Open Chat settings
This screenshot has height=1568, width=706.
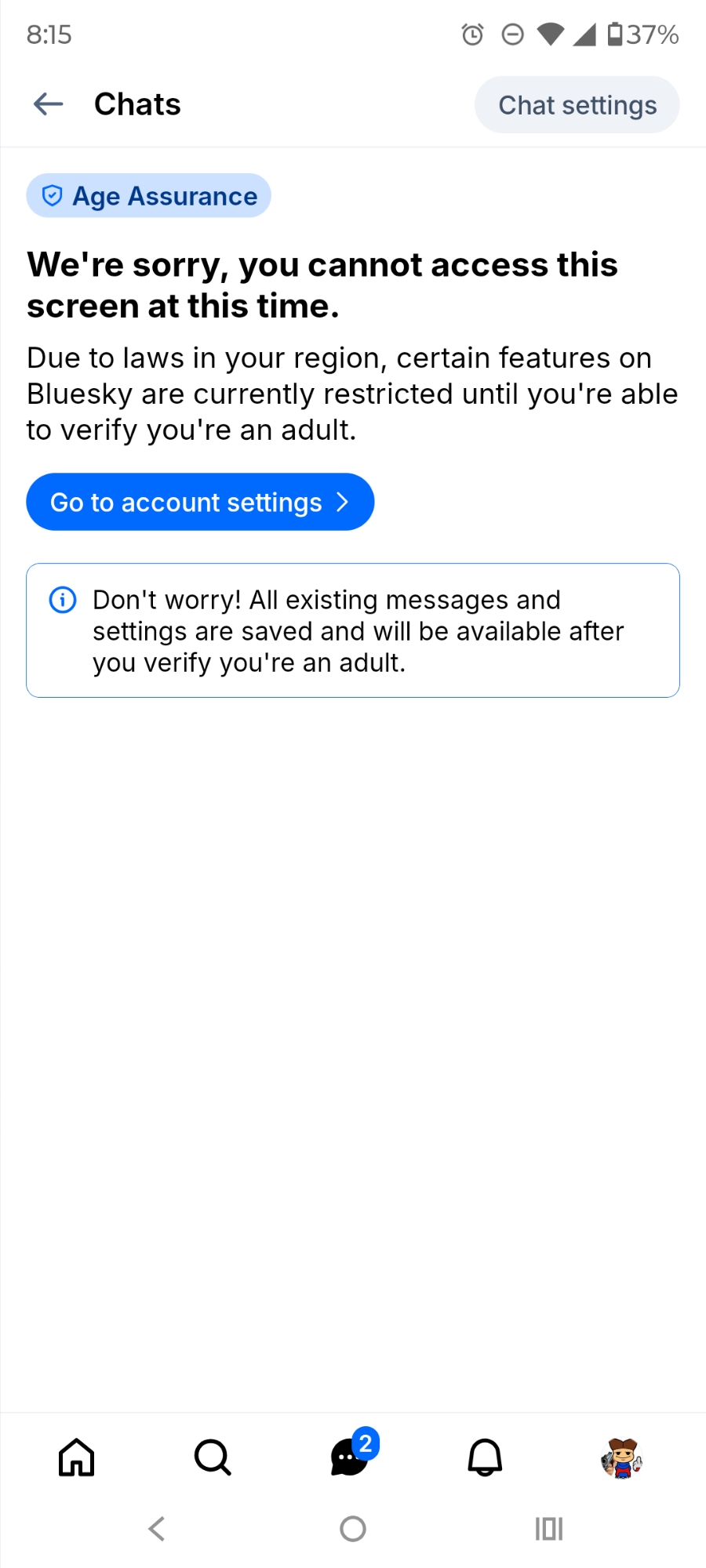(577, 105)
